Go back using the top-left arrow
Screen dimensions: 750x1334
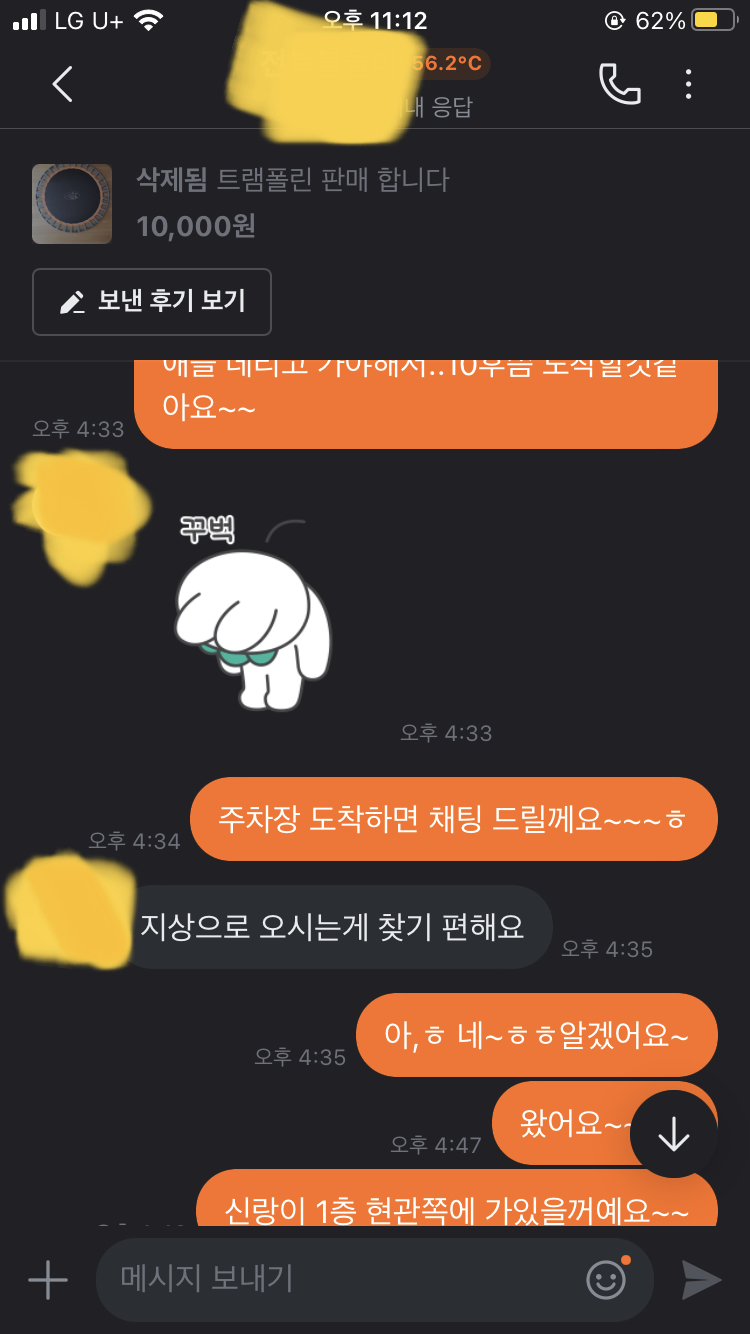[62, 84]
